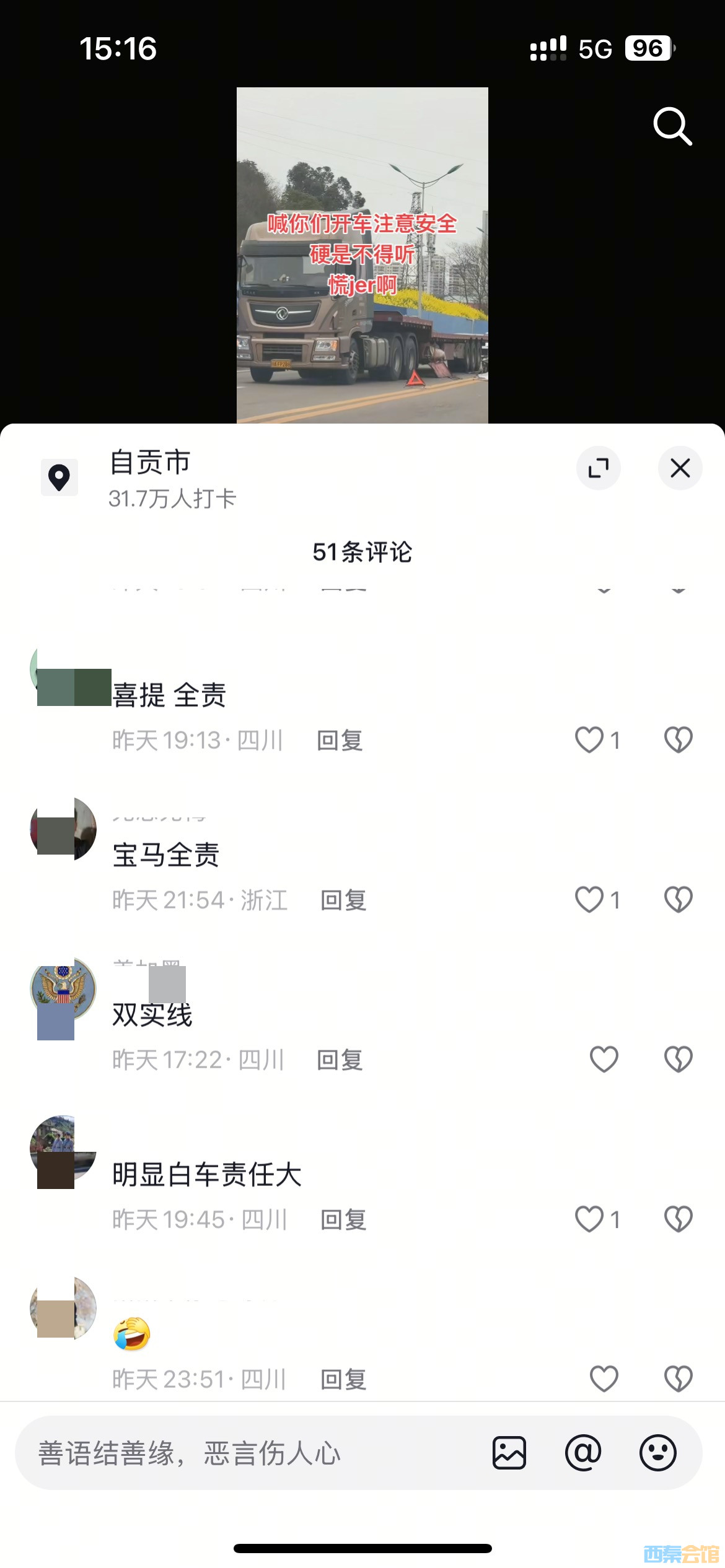Image resolution: width=725 pixels, height=1568 pixels.
Task: Focus the comment input field
Action: 248,1453
